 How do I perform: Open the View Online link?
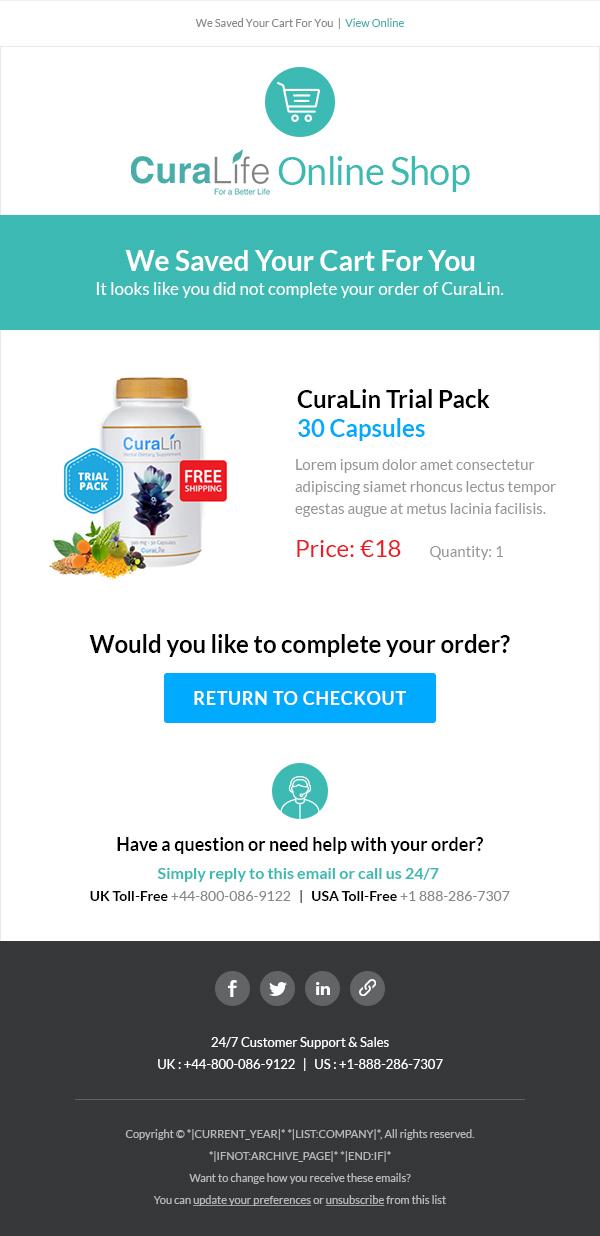coord(374,23)
